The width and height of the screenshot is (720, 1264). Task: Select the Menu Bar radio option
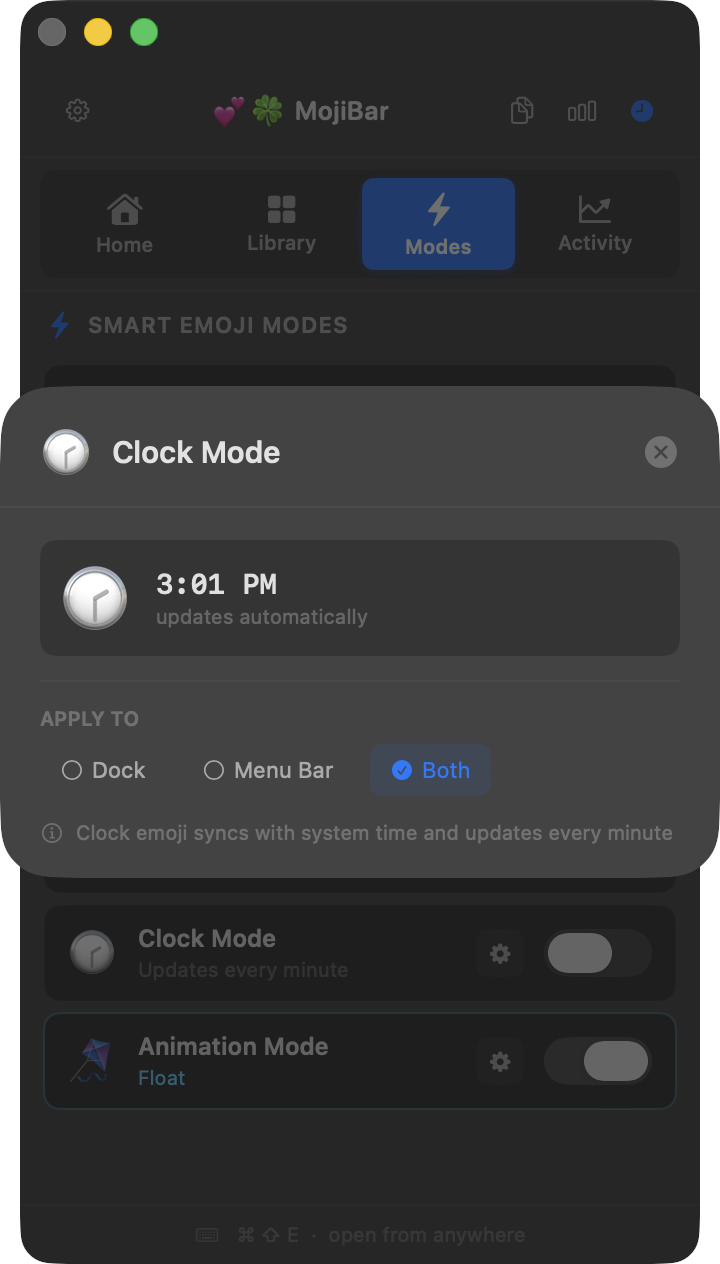click(214, 770)
